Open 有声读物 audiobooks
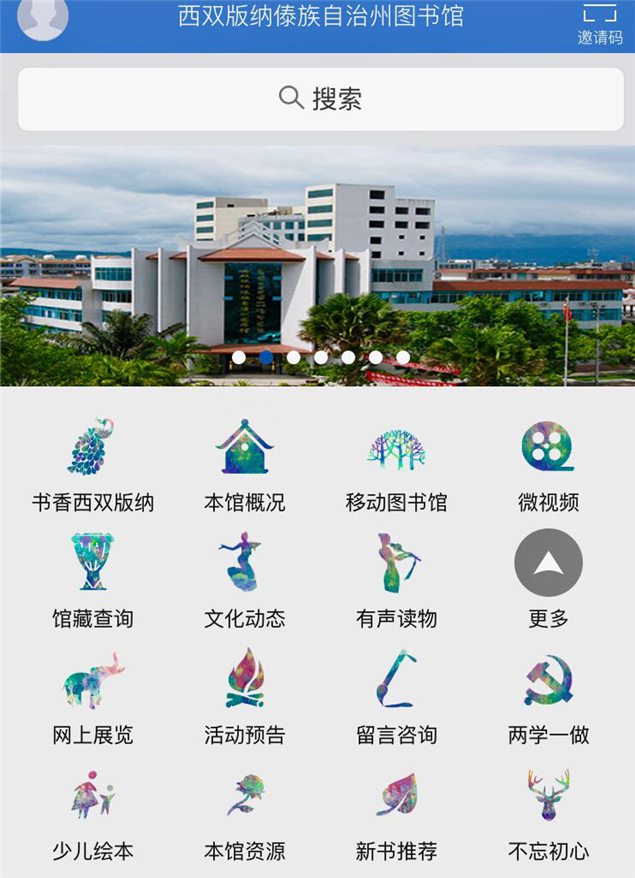Screen dimensions: 635x878 coord(396,582)
